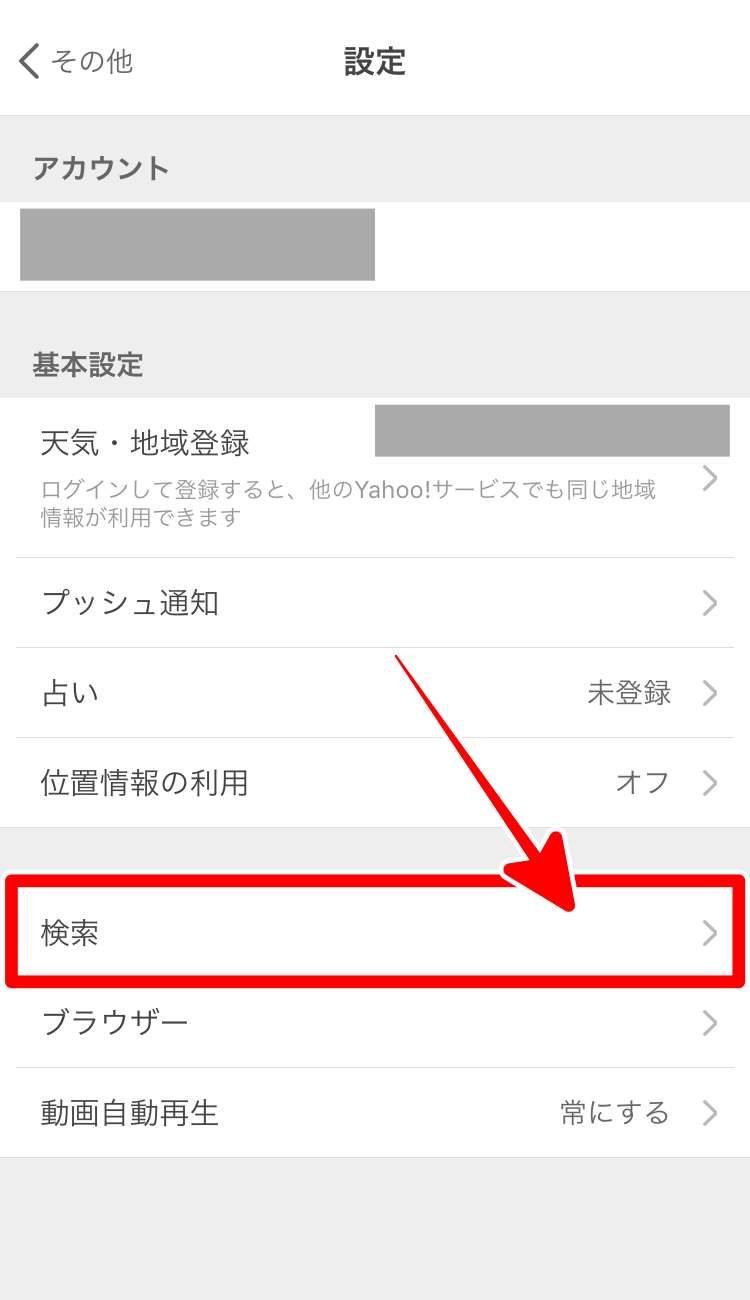Open ブラウザー settings
Screen dimensions: 750x1300
pos(375,1023)
